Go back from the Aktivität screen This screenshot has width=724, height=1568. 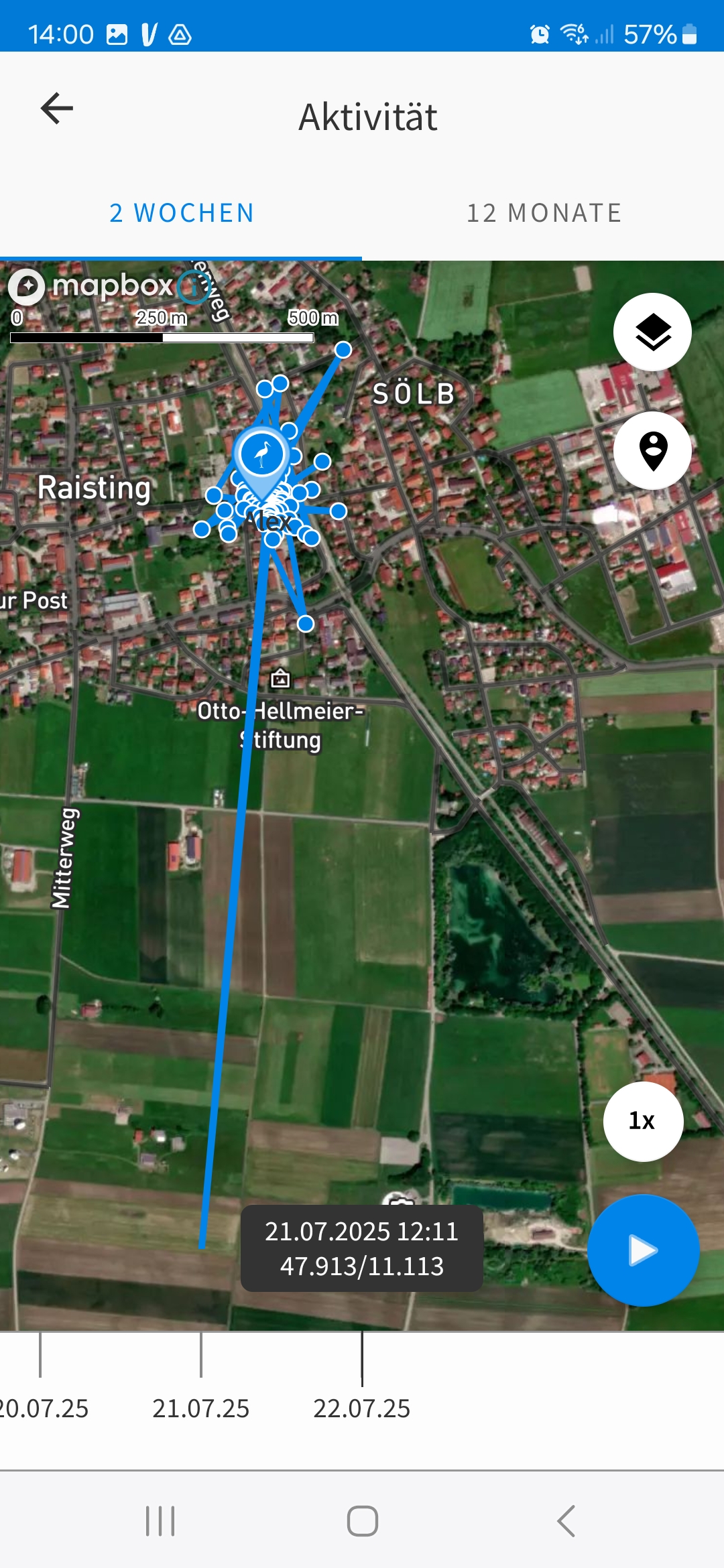[57, 109]
